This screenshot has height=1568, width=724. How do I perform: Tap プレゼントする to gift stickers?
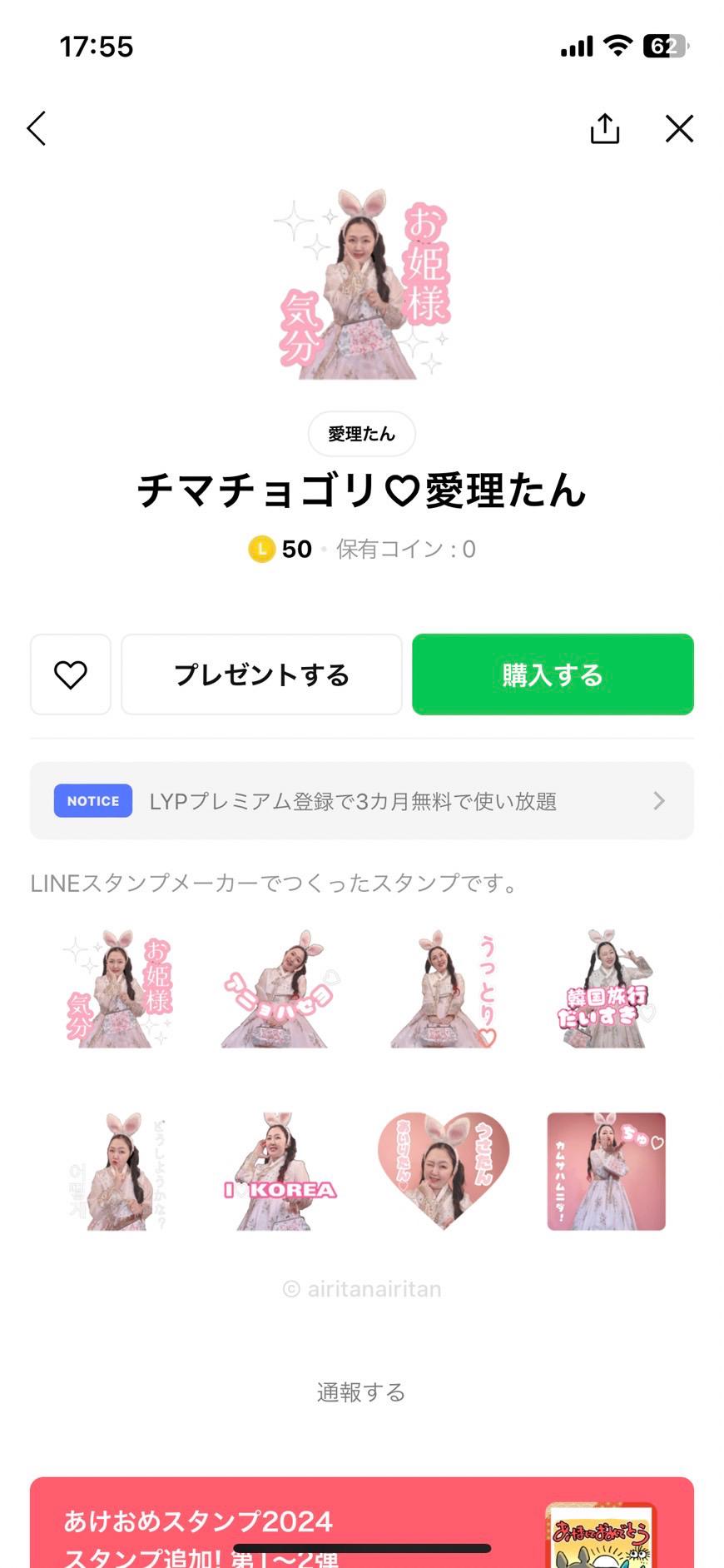click(x=261, y=674)
